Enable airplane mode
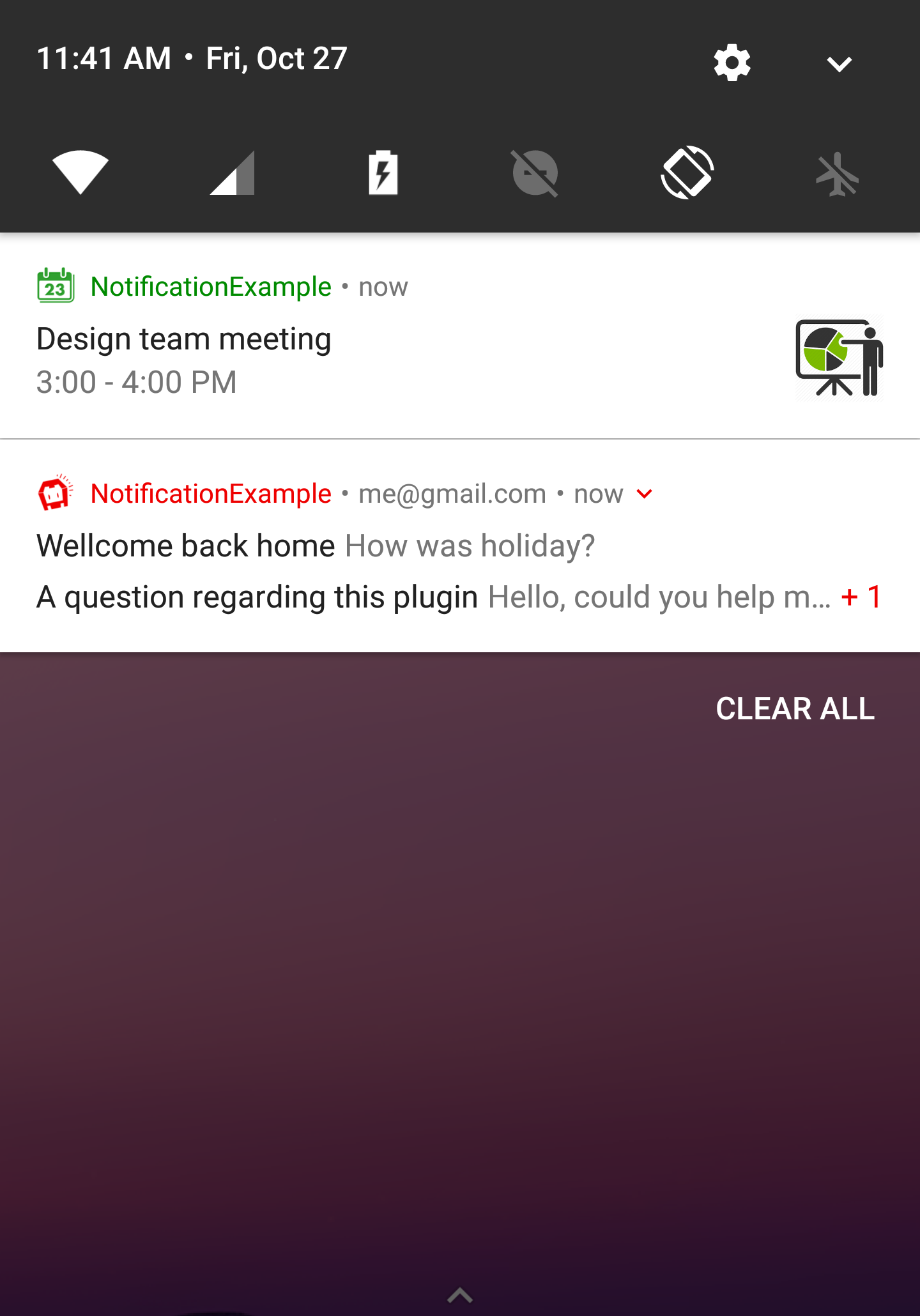The width and height of the screenshot is (920, 1316). tap(838, 174)
